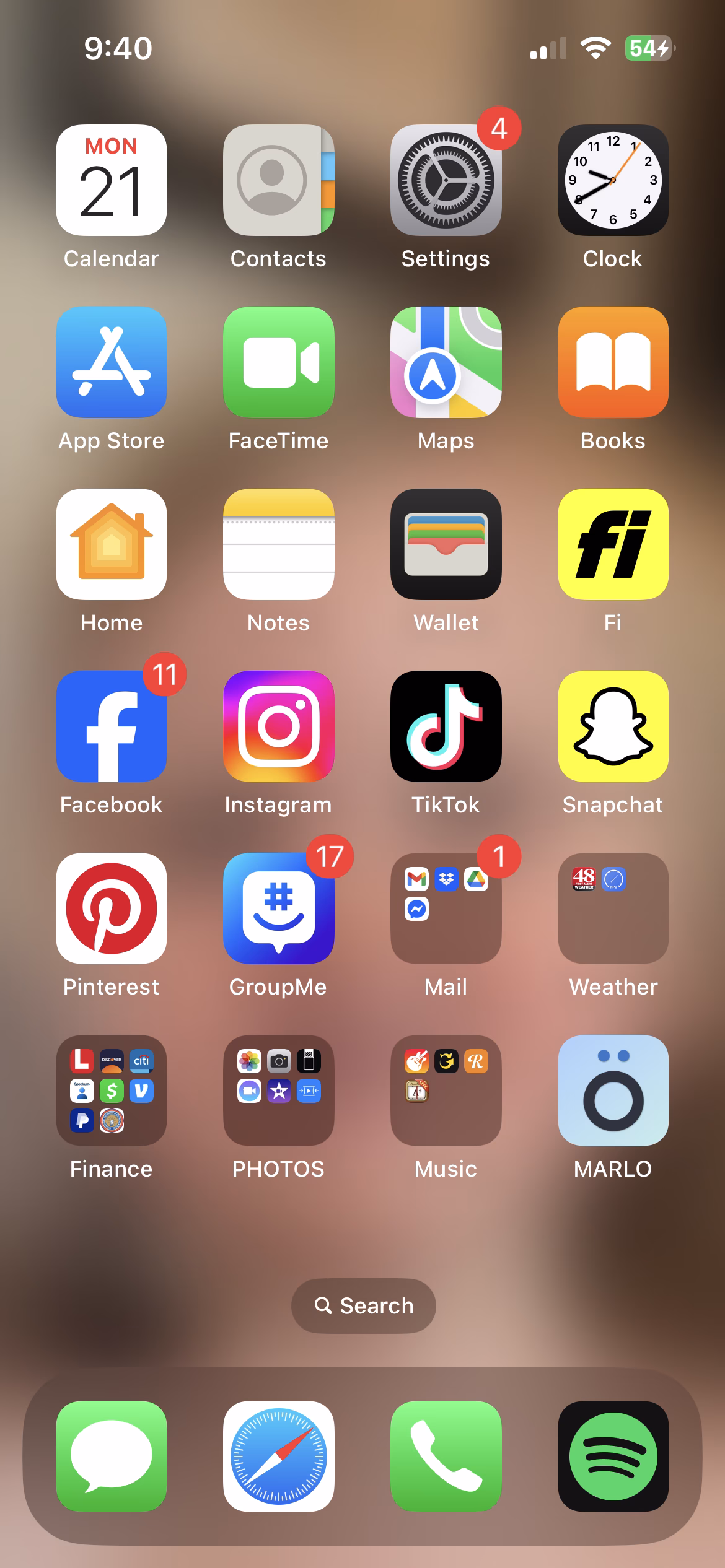Open TikTok
The image size is (725, 1568).
446,726
